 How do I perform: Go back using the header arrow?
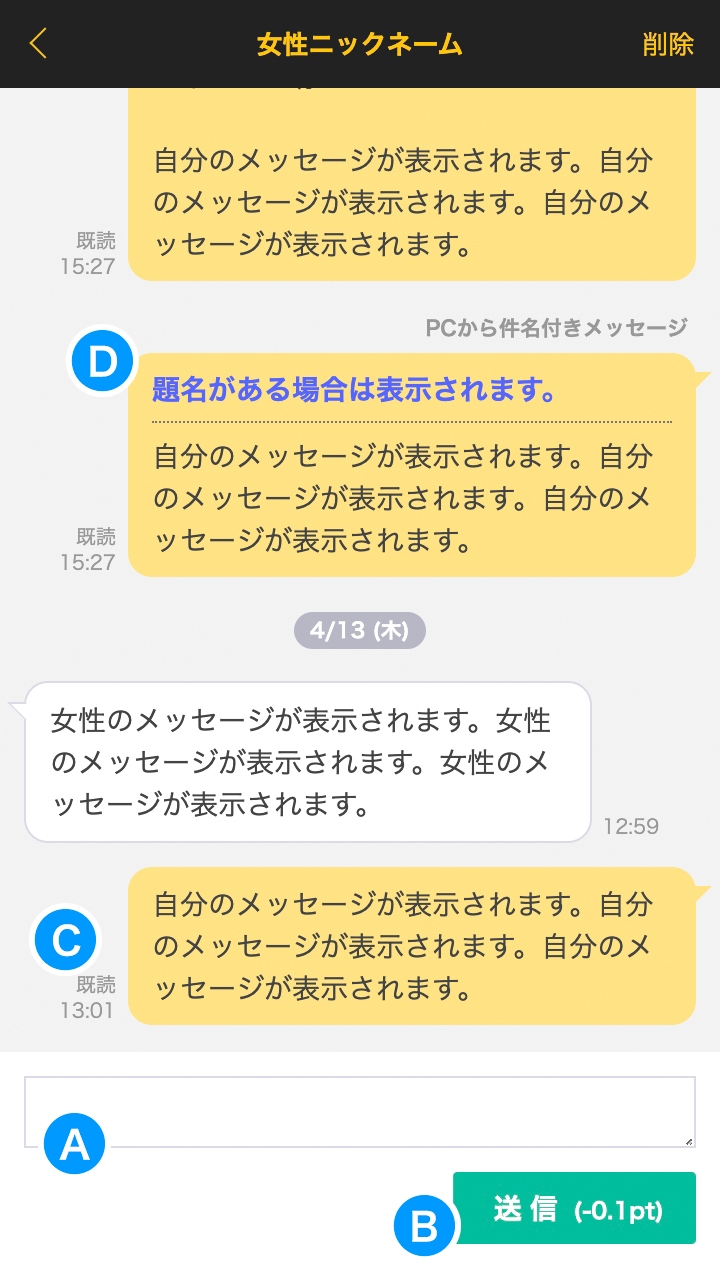(38, 44)
